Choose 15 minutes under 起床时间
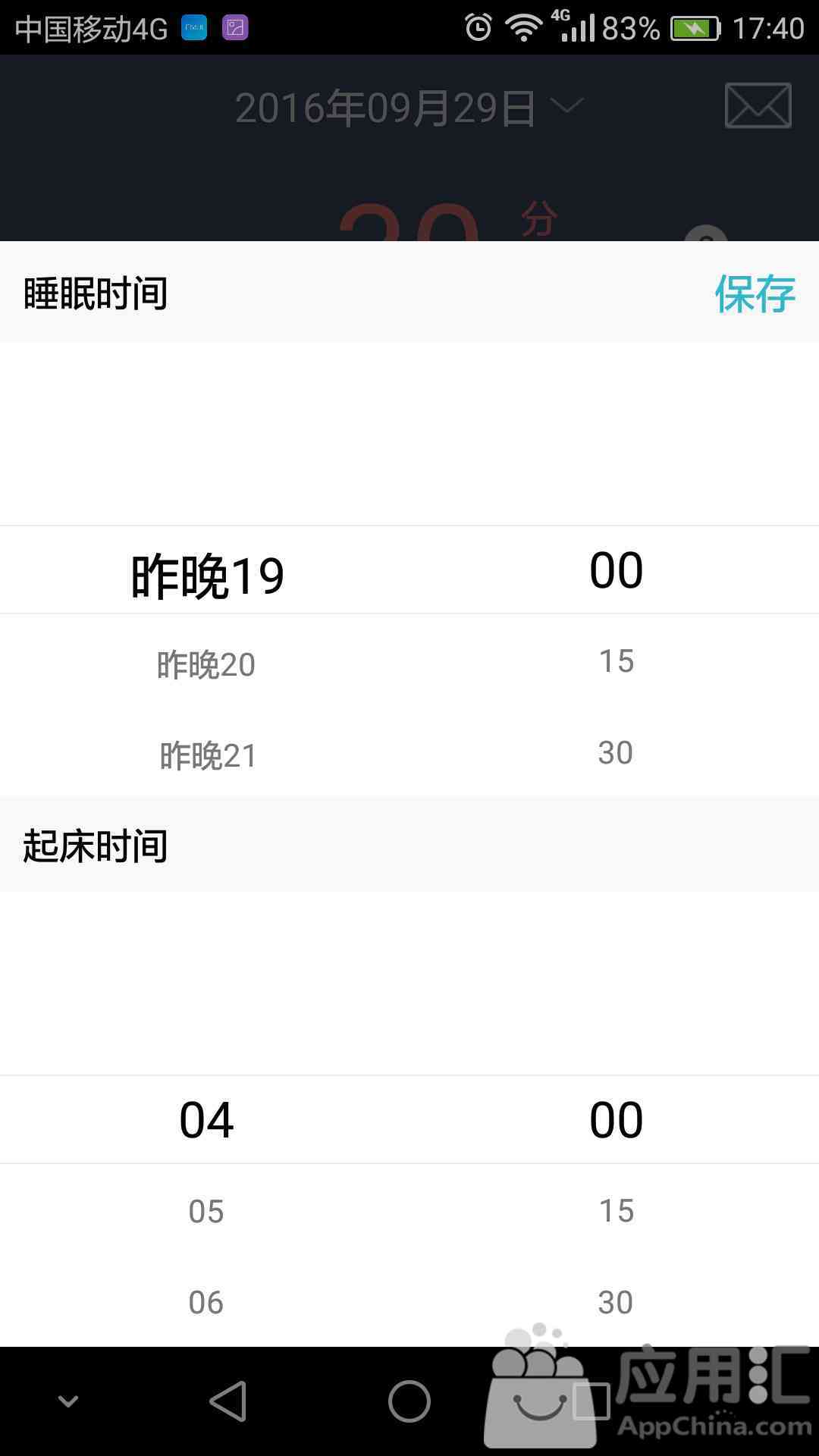 tap(616, 1211)
